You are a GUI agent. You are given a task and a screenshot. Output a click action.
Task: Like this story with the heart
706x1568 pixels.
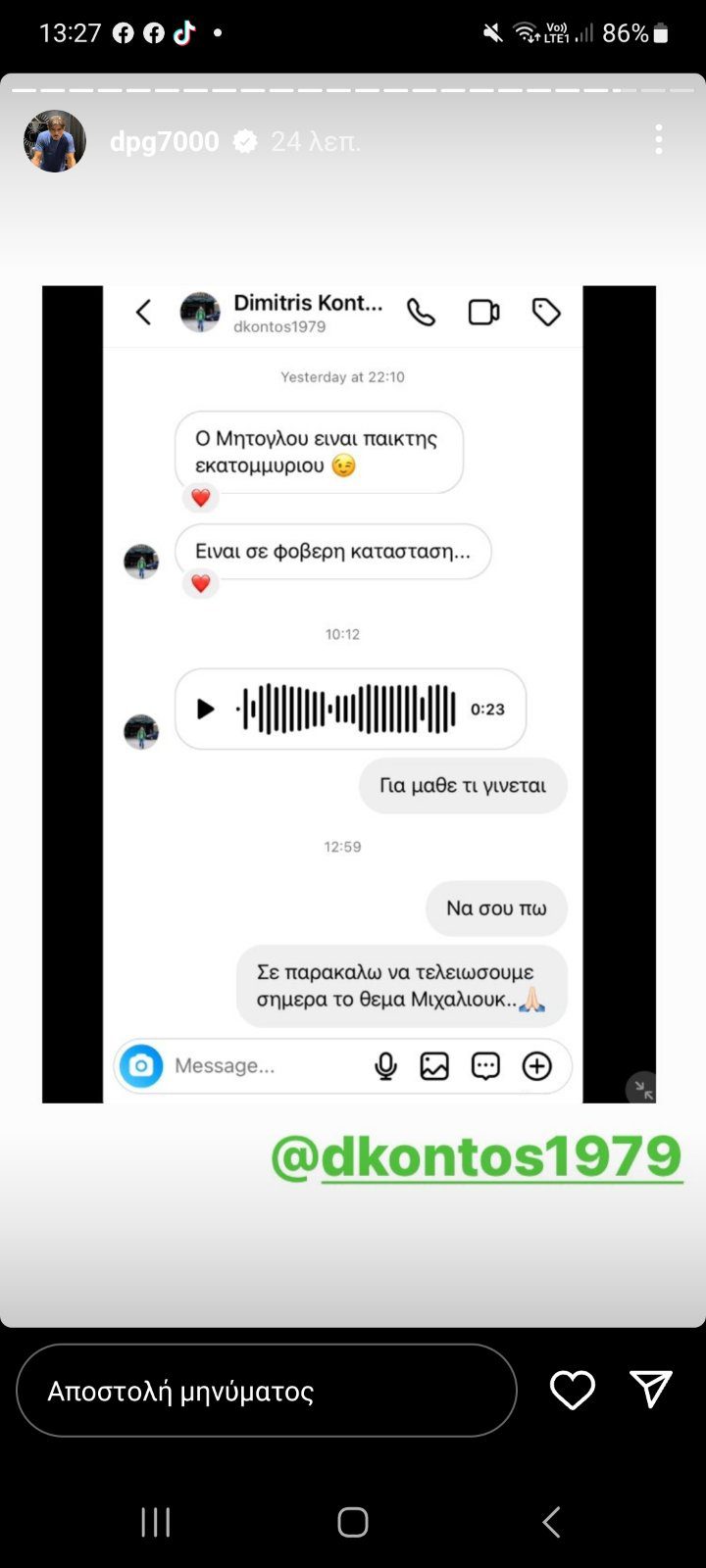pos(573,1390)
